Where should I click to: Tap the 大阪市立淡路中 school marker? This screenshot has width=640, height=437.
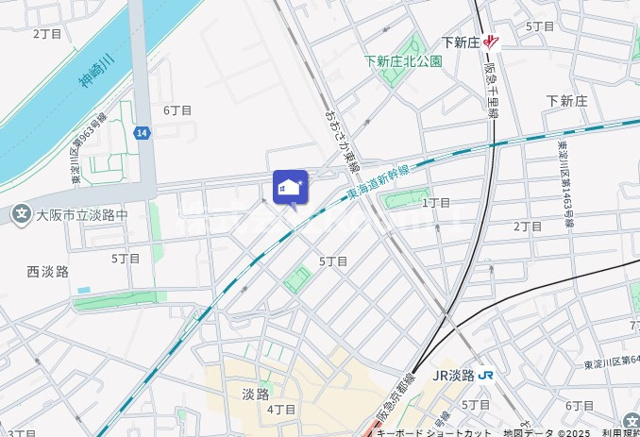coord(20,214)
